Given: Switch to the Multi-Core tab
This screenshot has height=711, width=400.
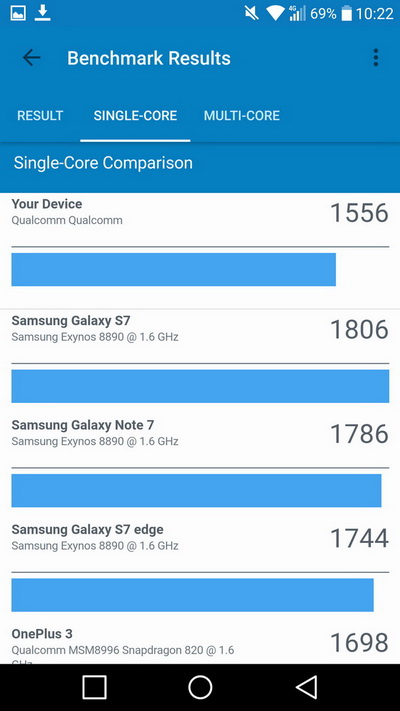Looking at the screenshot, I should point(242,116).
